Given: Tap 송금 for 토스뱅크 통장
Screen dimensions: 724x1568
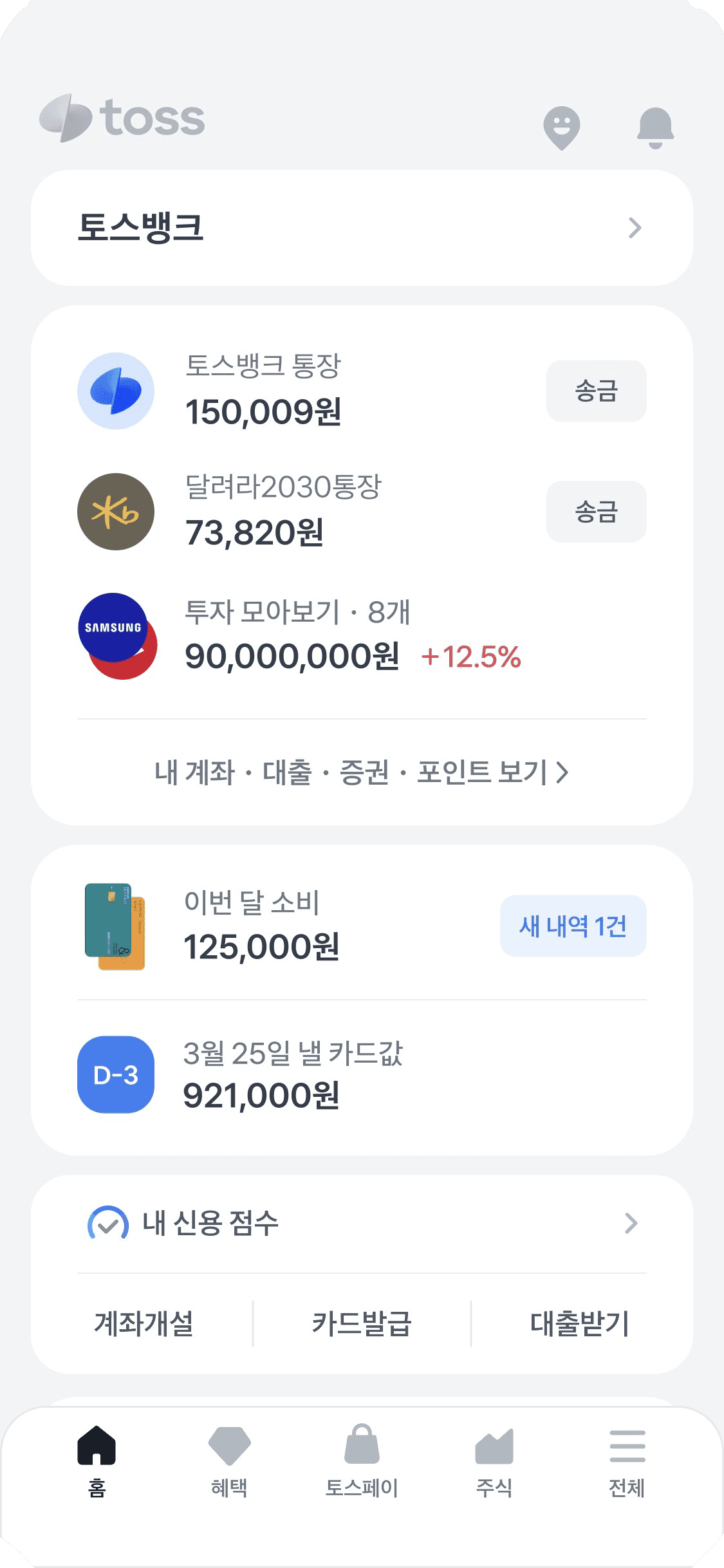Looking at the screenshot, I should (596, 391).
